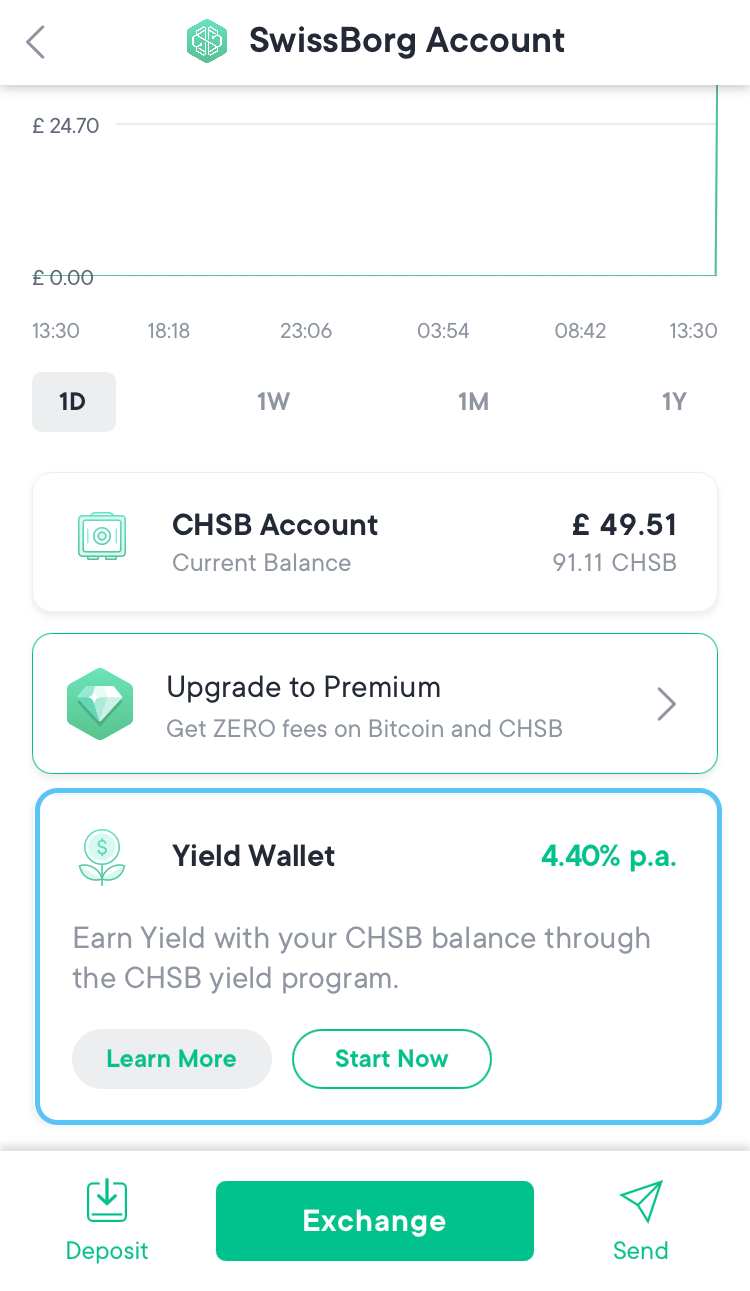Open the Send option
Screen dimensions: 750x1291
[640, 1221]
